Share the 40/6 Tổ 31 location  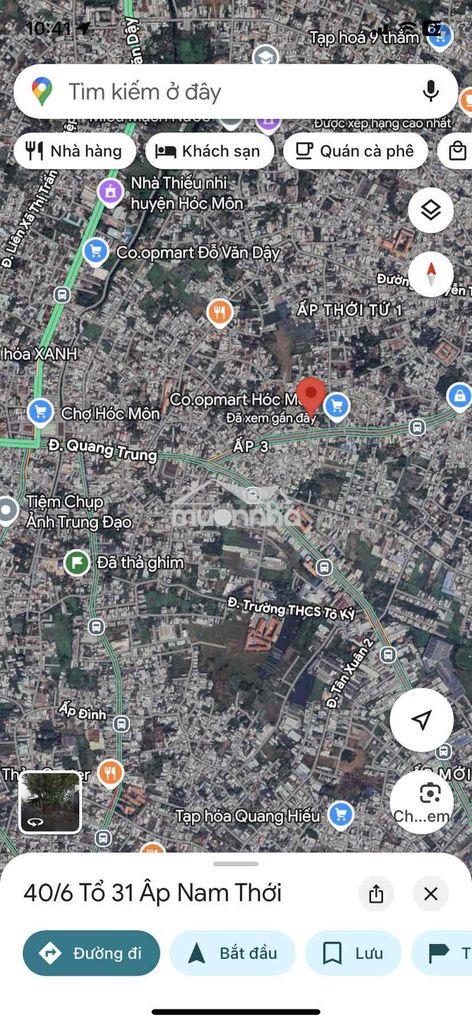(x=375, y=894)
